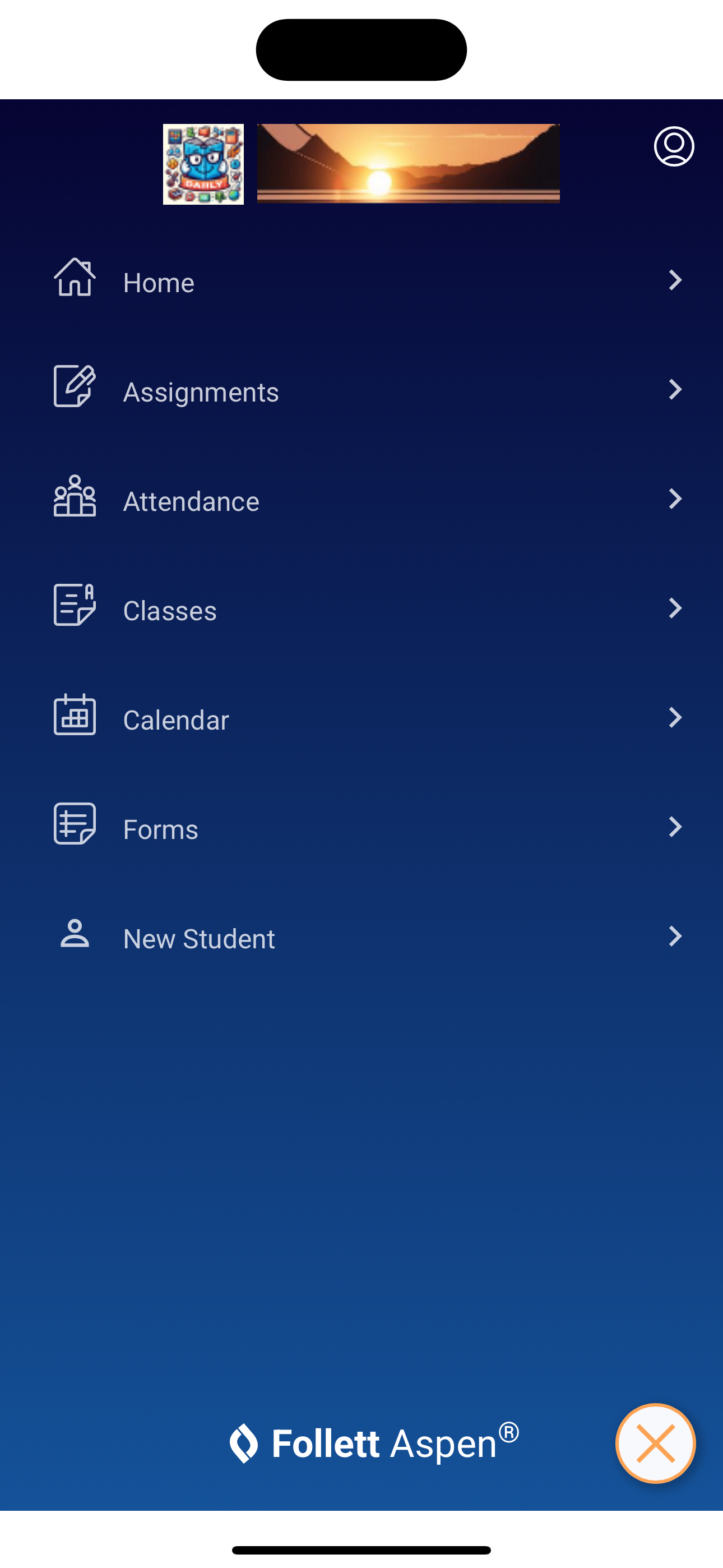This screenshot has height=1568, width=723.
Task: Expand the Assignments section chevron
Action: coord(675,390)
